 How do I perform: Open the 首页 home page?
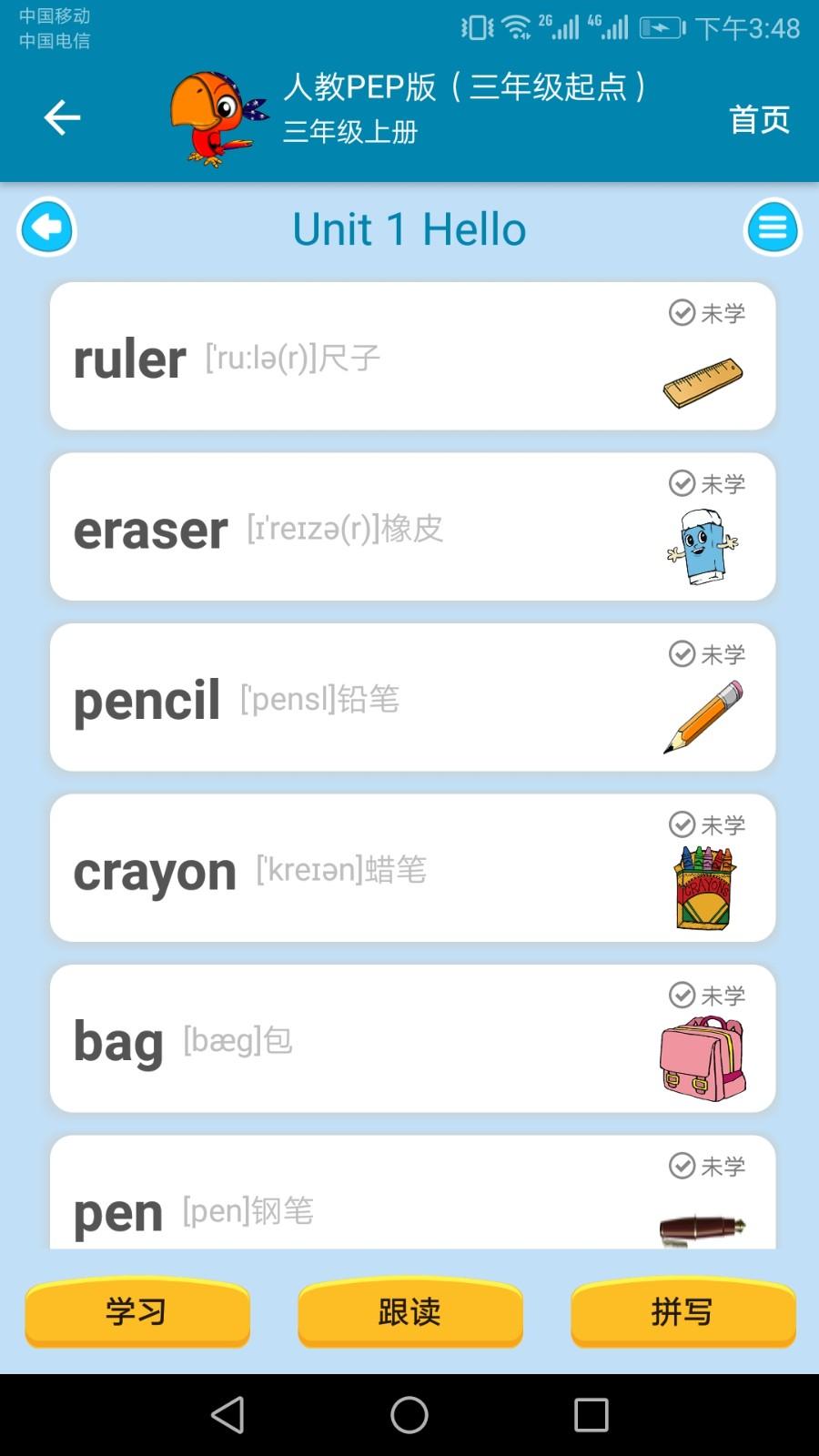pos(761,118)
